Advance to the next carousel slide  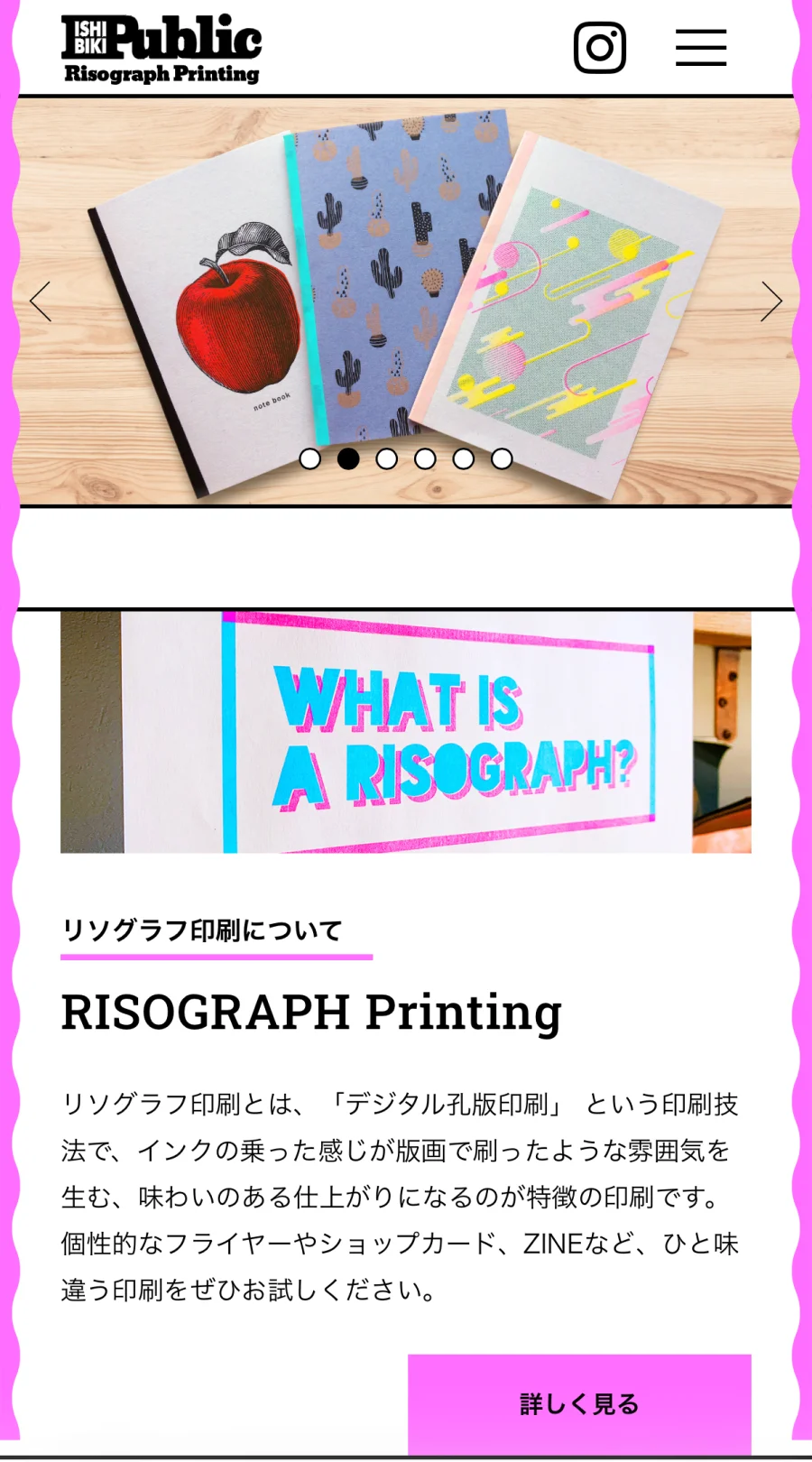click(x=770, y=301)
